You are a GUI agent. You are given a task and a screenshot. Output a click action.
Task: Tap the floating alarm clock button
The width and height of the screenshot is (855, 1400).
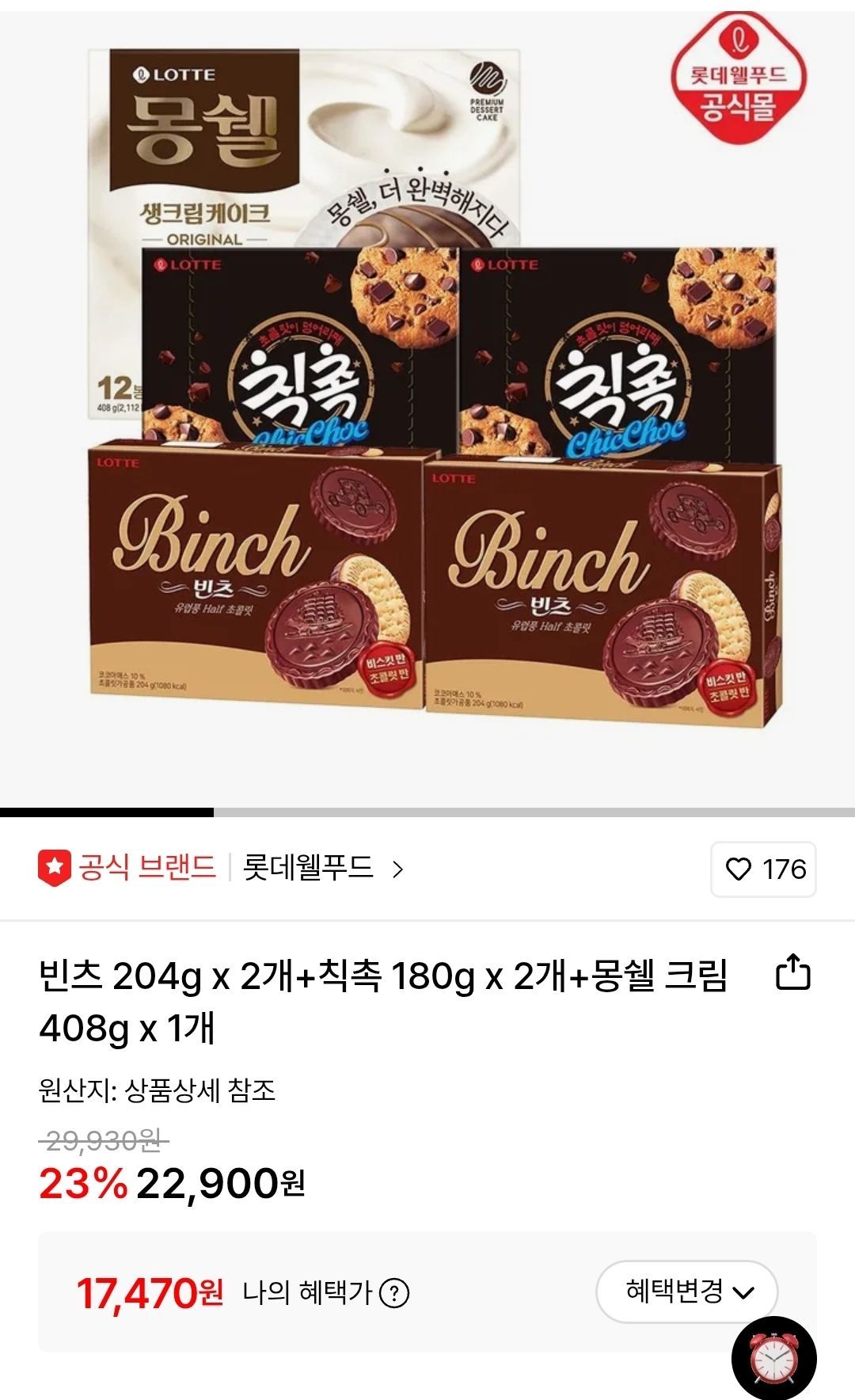click(773, 1357)
